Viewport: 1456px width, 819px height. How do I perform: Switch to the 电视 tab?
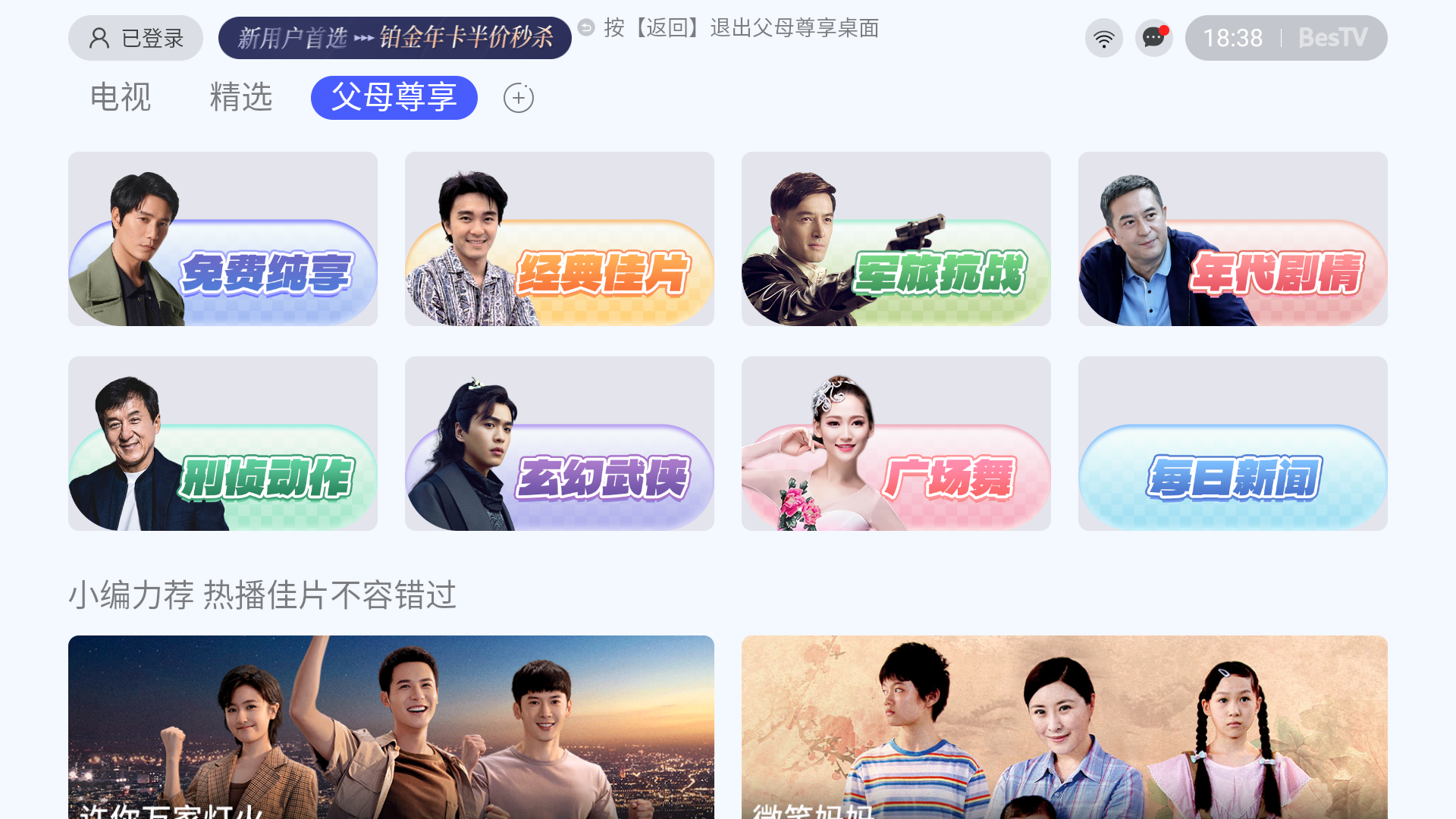pos(121,98)
